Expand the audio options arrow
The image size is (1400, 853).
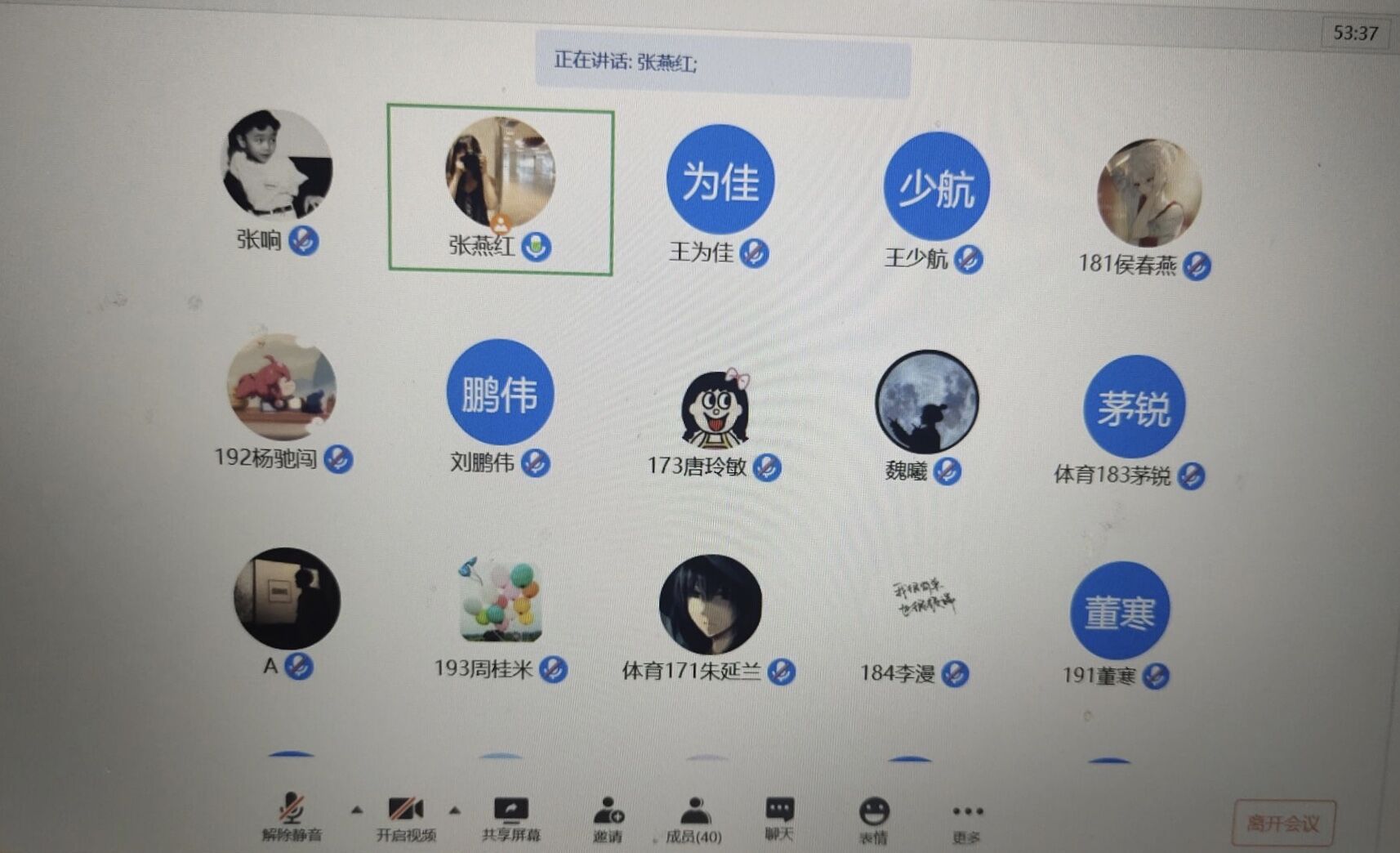356,811
